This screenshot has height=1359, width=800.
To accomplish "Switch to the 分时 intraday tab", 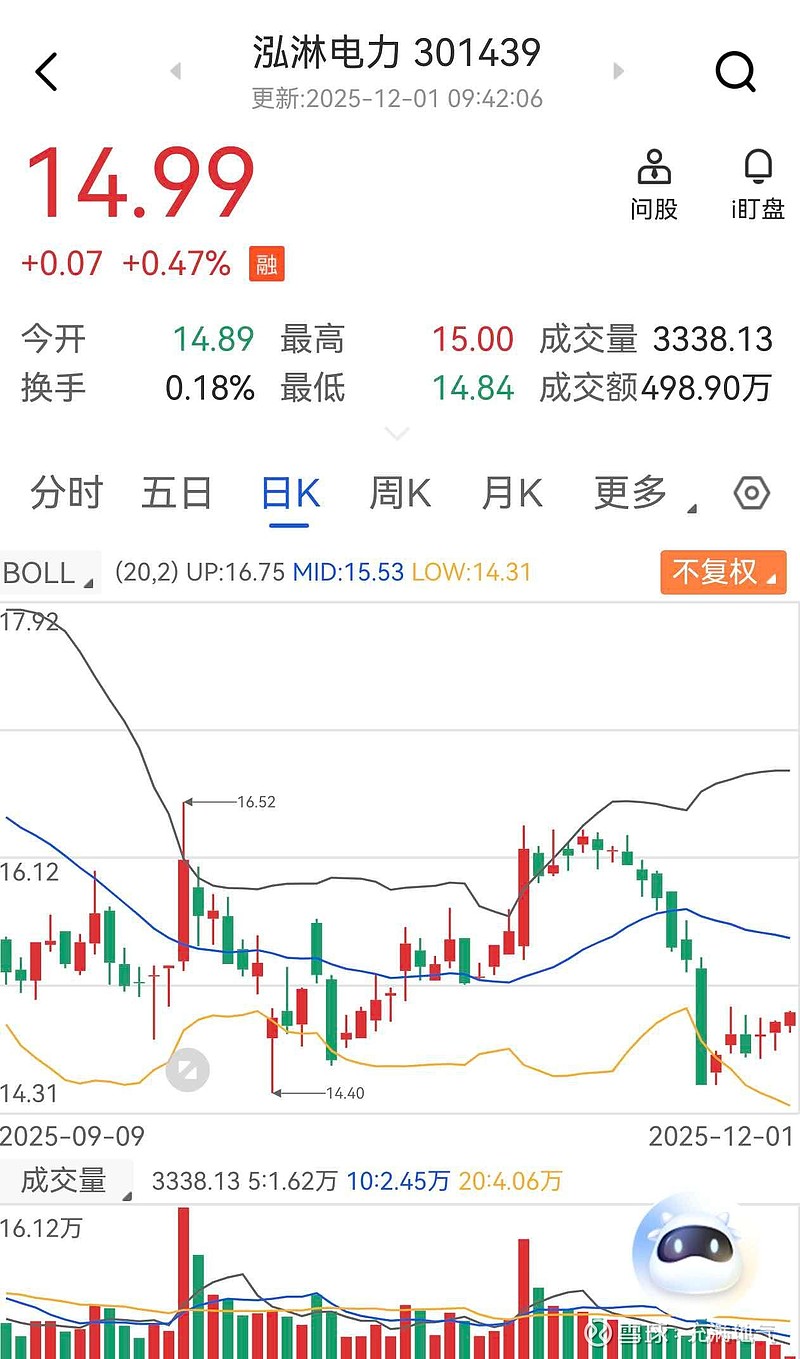I will point(65,492).
